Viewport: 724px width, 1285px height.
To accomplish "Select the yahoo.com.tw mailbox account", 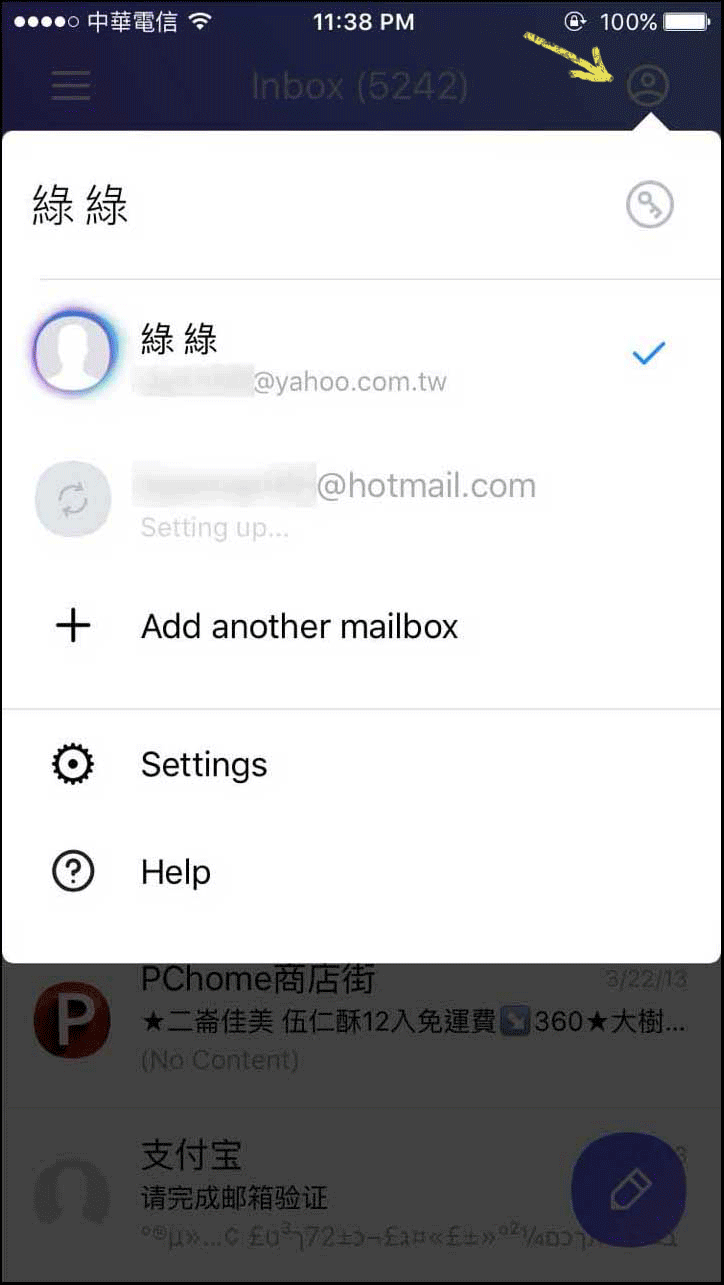I will point(361,354).
